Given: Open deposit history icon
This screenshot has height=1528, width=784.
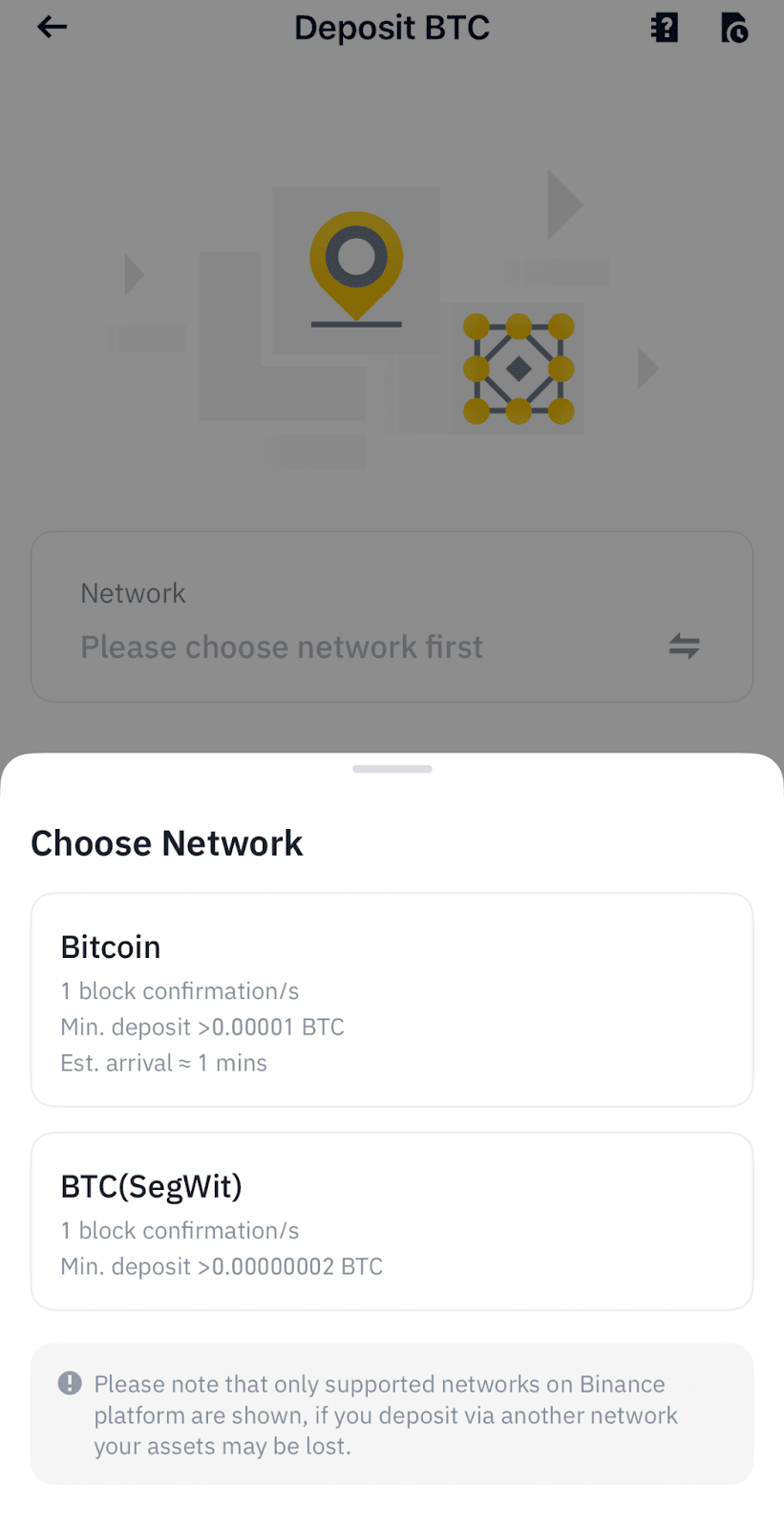Looking at the screenshot, I should point(733,28).
